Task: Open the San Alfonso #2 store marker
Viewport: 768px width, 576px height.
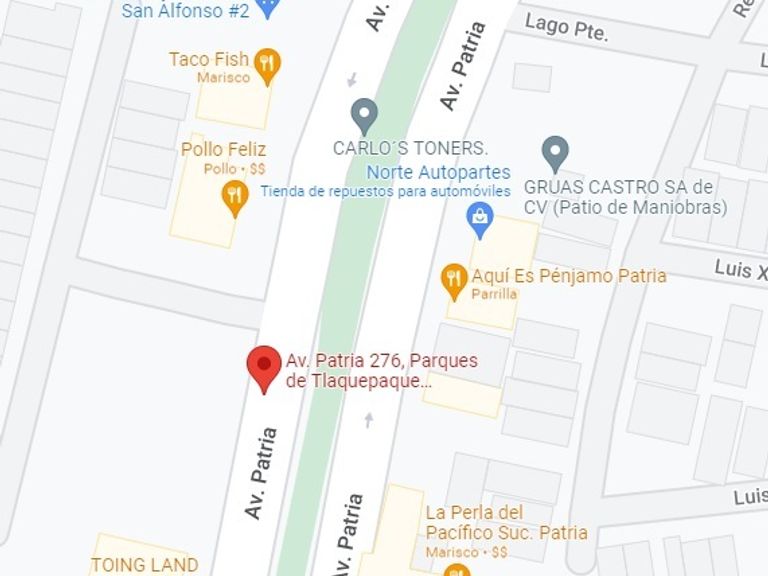Action: point(266,8)
